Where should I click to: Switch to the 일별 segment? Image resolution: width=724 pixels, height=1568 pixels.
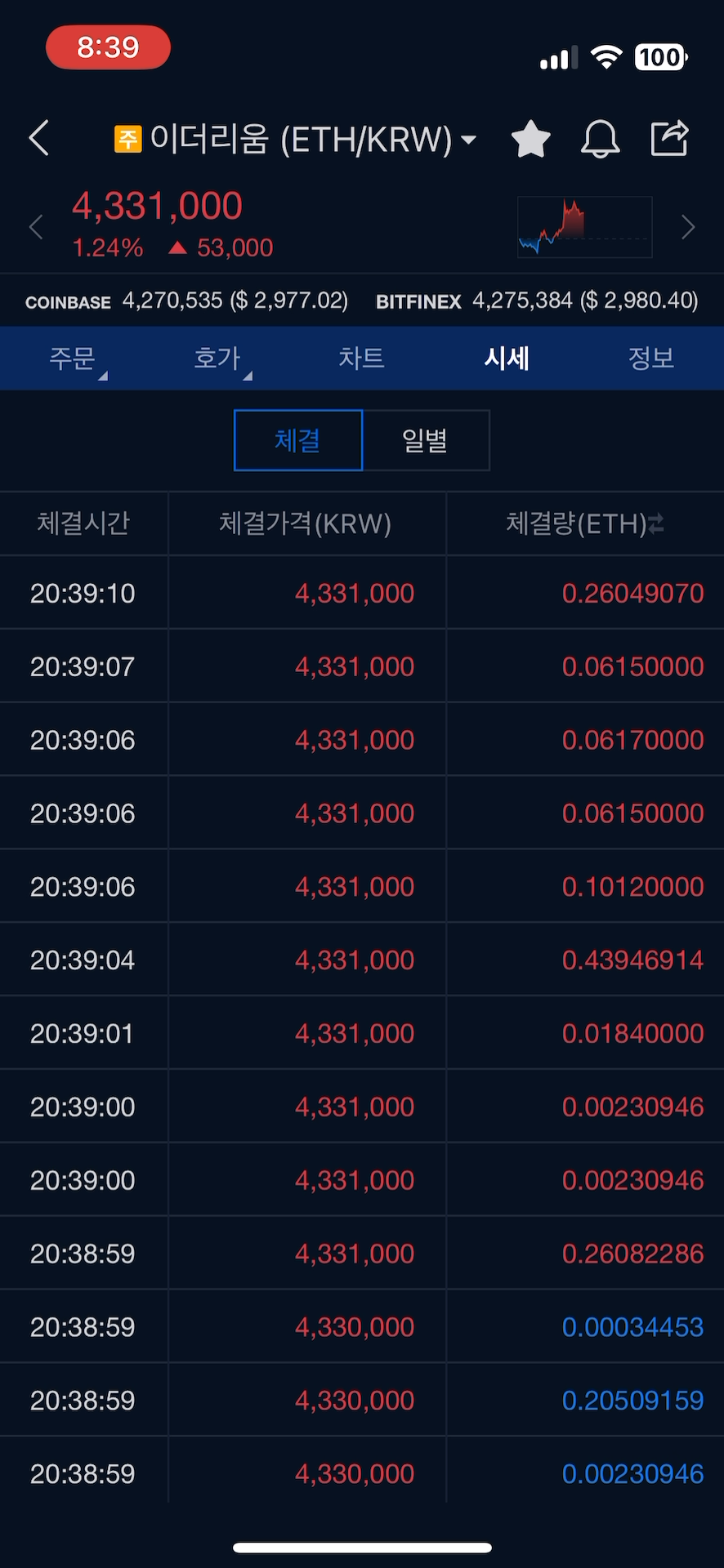[425, 440]
